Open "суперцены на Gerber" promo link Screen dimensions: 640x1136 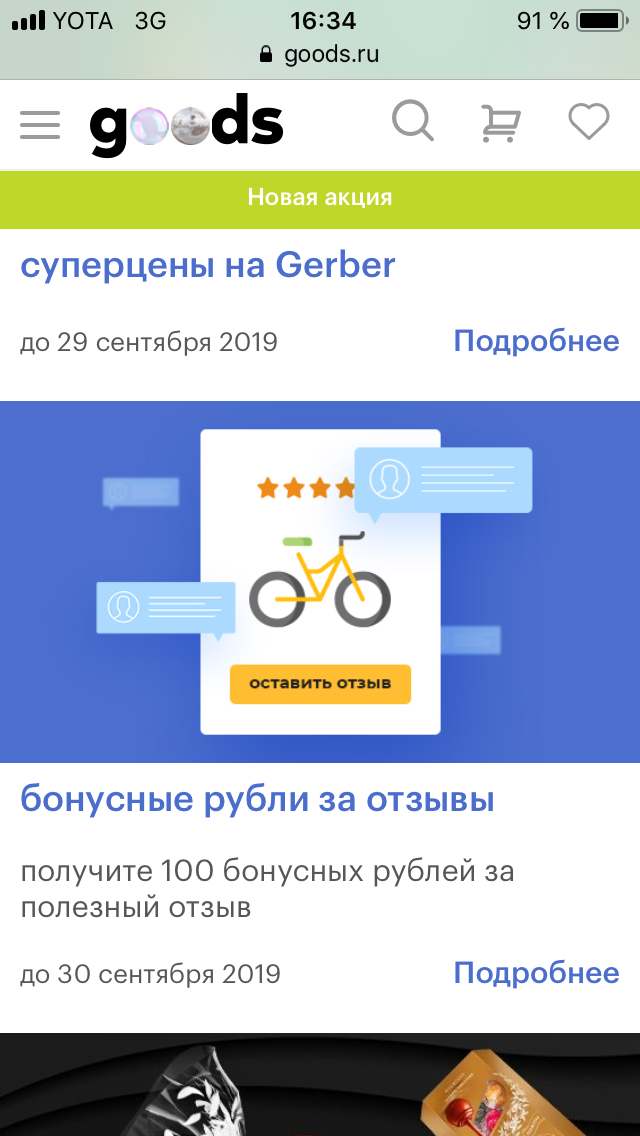coord(207,265)
